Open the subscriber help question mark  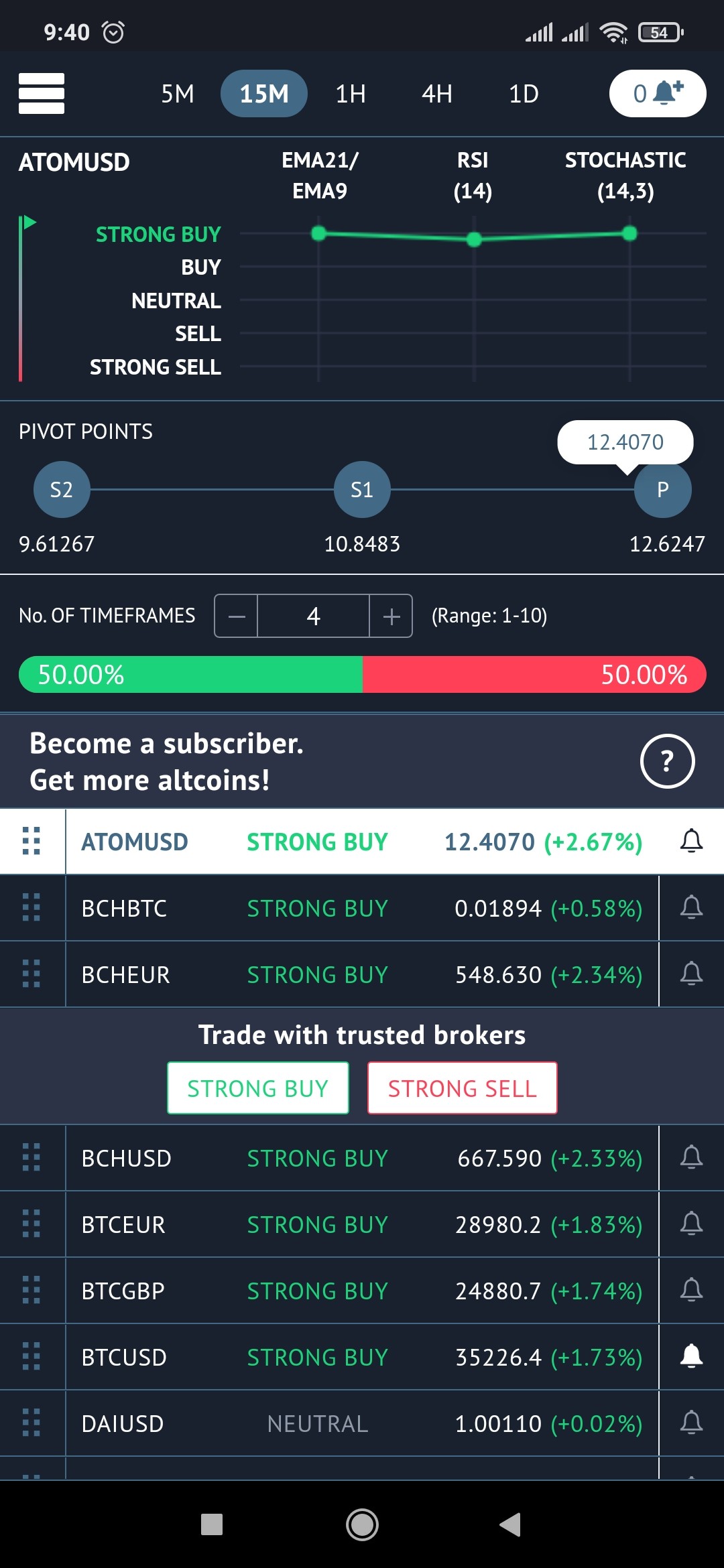667,761
